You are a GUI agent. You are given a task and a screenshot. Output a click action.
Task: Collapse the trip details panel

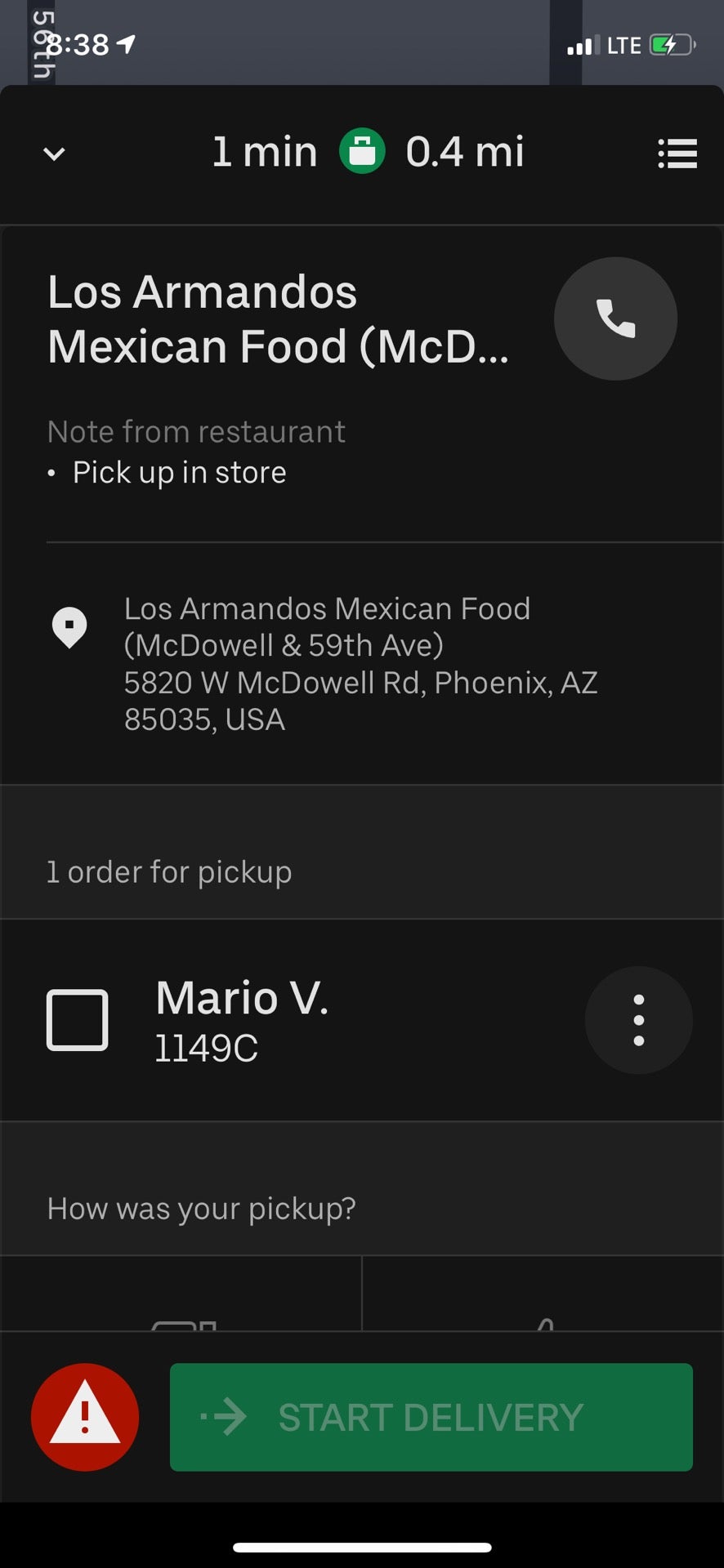click(52, 154)
